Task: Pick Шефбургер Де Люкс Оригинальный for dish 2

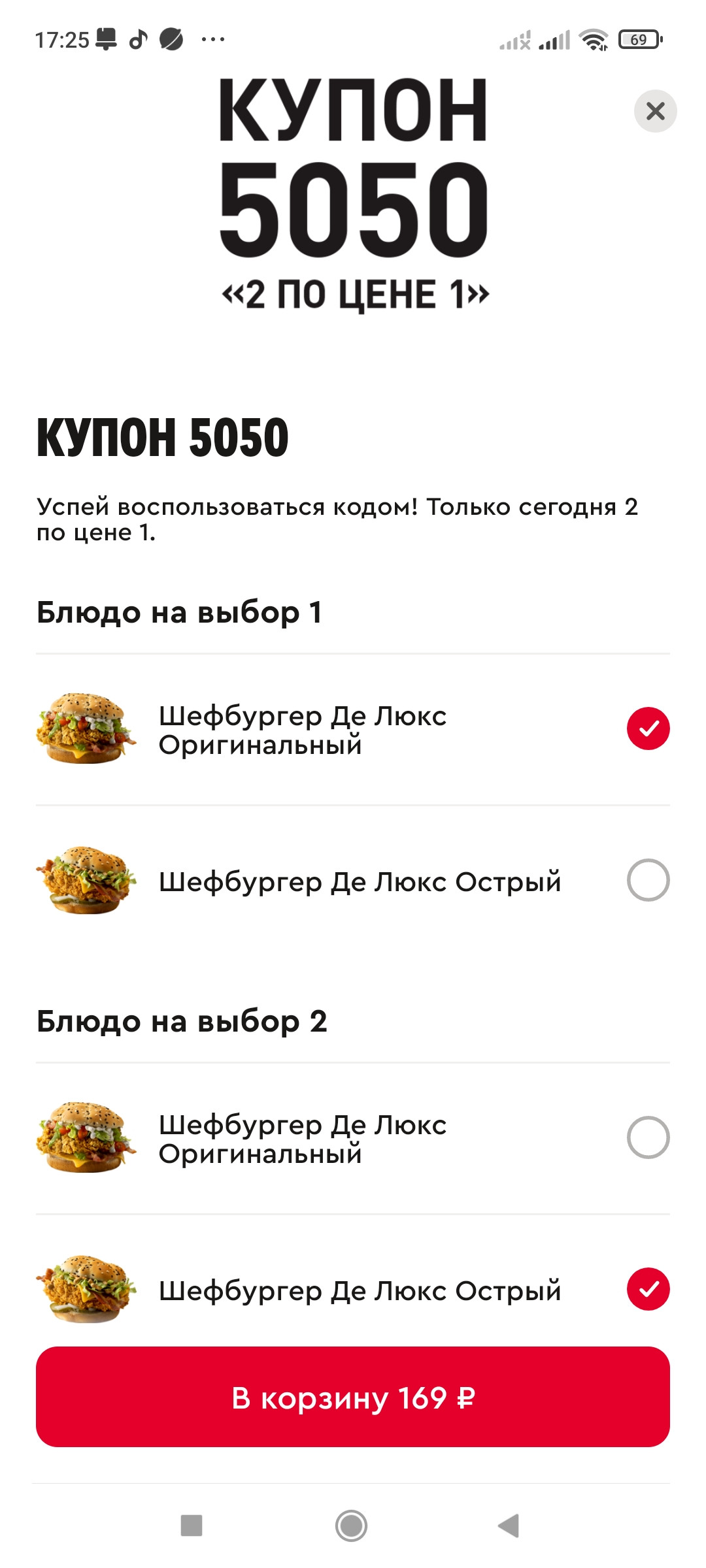Action: point(648,1137)
